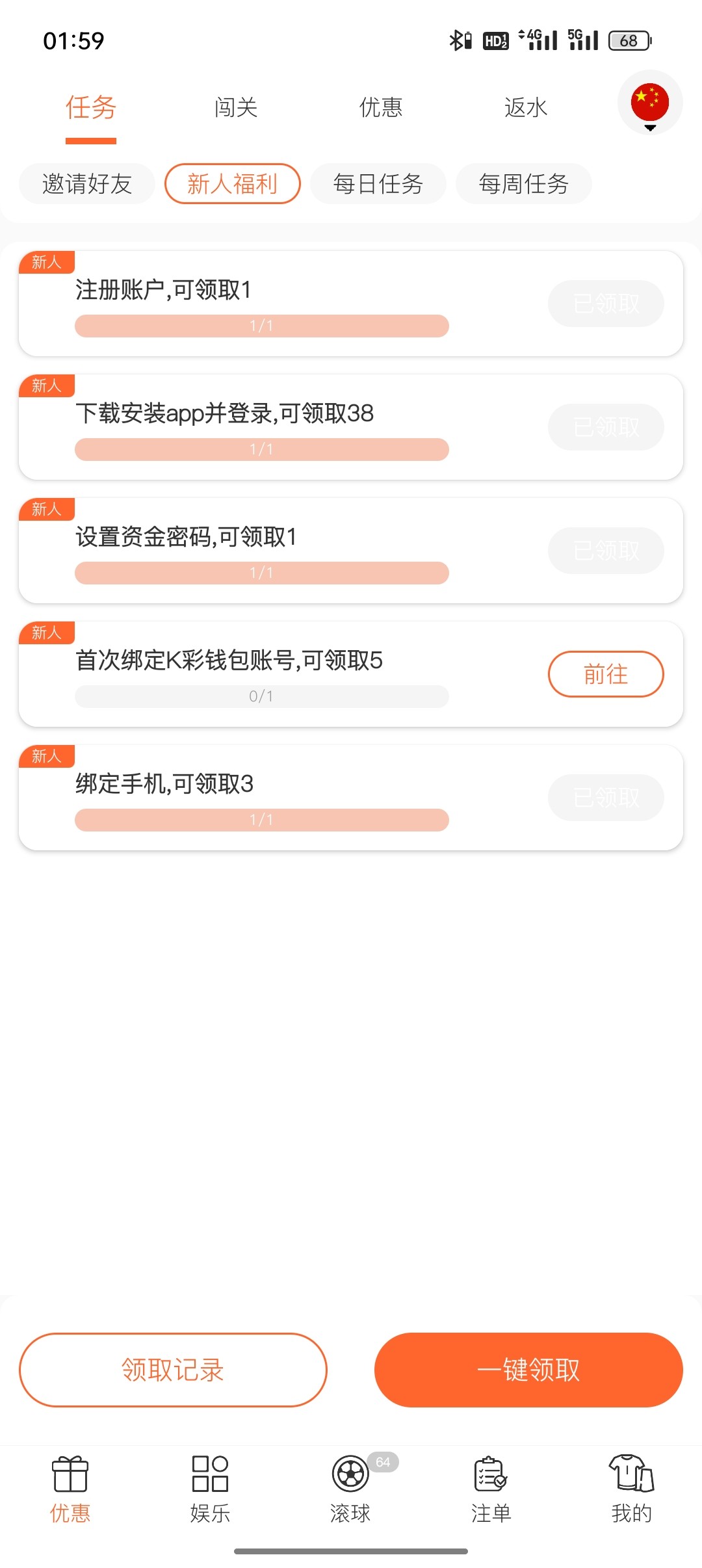Image resolution: width=702 pixels, height=1568 pixels.
Task: Tap 已领取 on the 绑定手机 task
Action: (x=605, y=797)
